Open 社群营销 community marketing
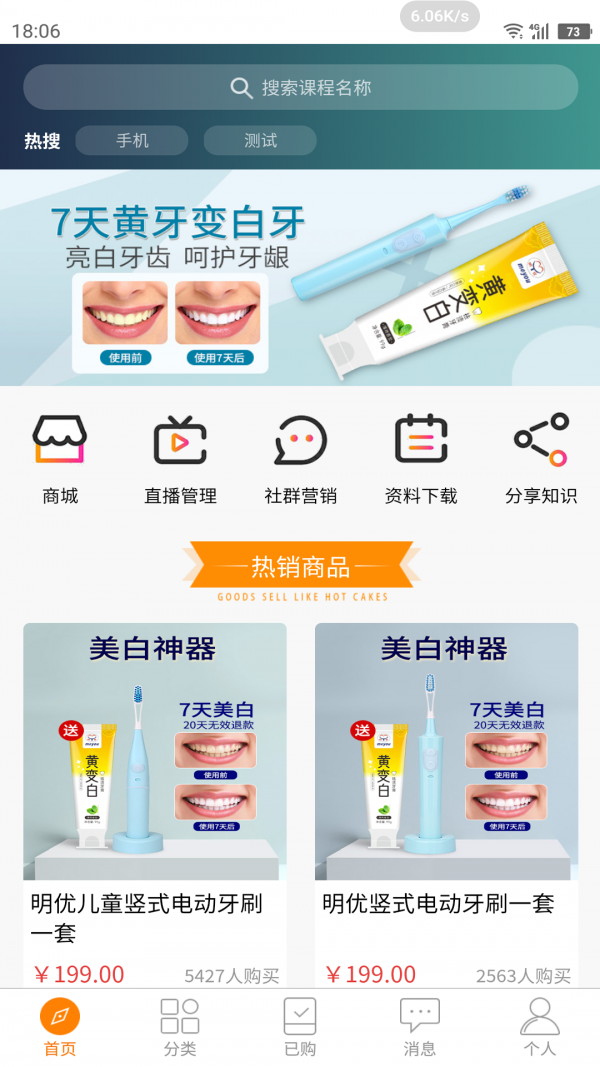Screen dimensions: 600x1067 pyautogui.click(x=300, y=458)
